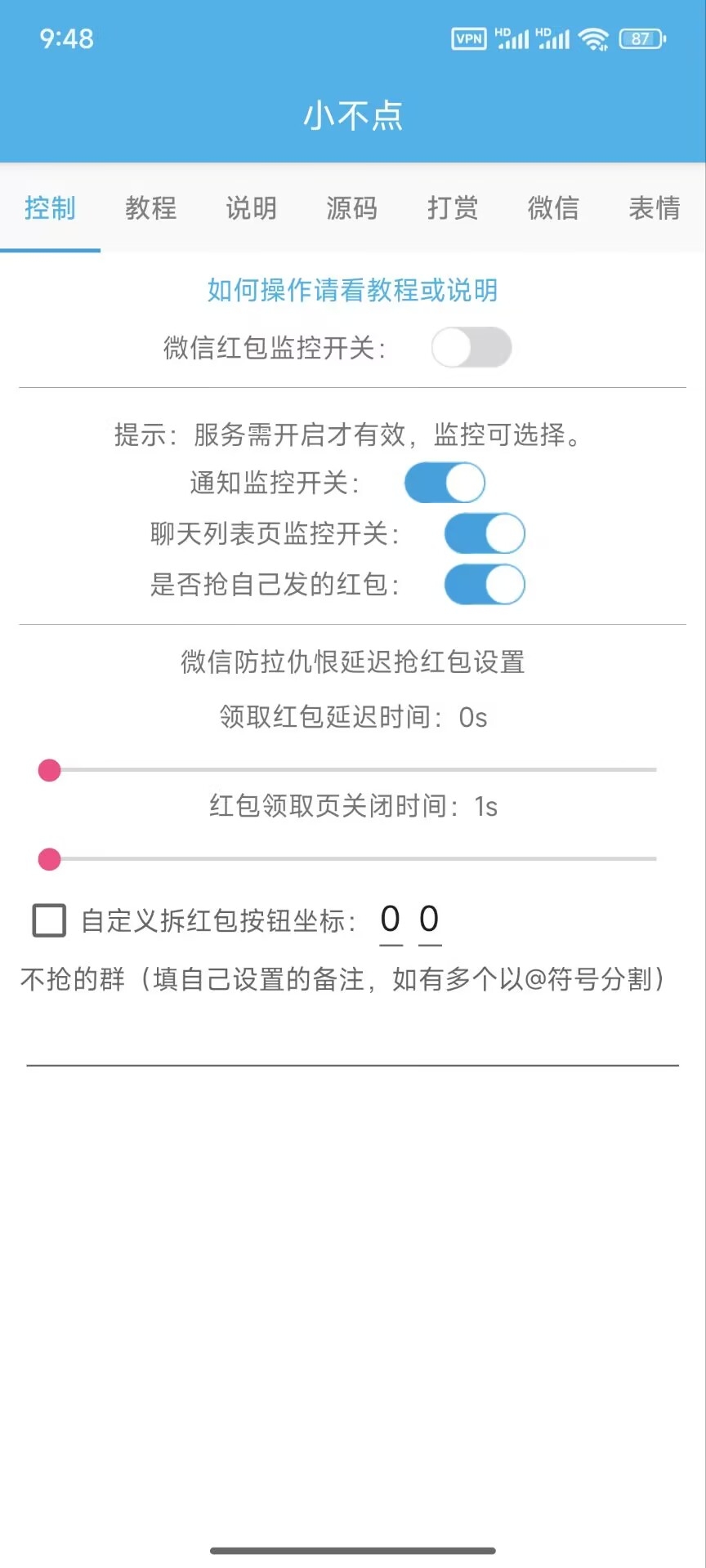Switch to the 微信 tab
This screenshot has height=1568, width=706.
553,207
